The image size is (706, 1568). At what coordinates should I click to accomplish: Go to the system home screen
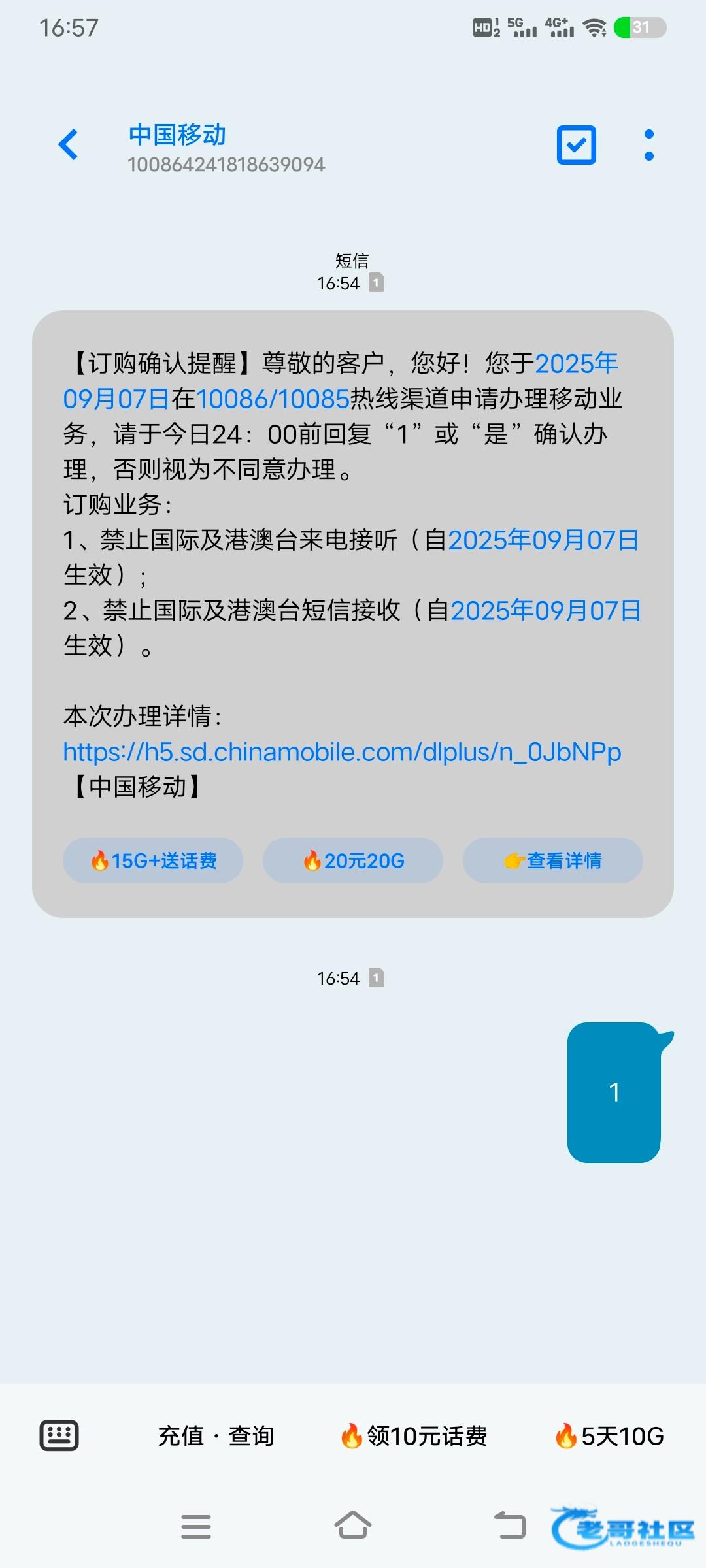353,1526
